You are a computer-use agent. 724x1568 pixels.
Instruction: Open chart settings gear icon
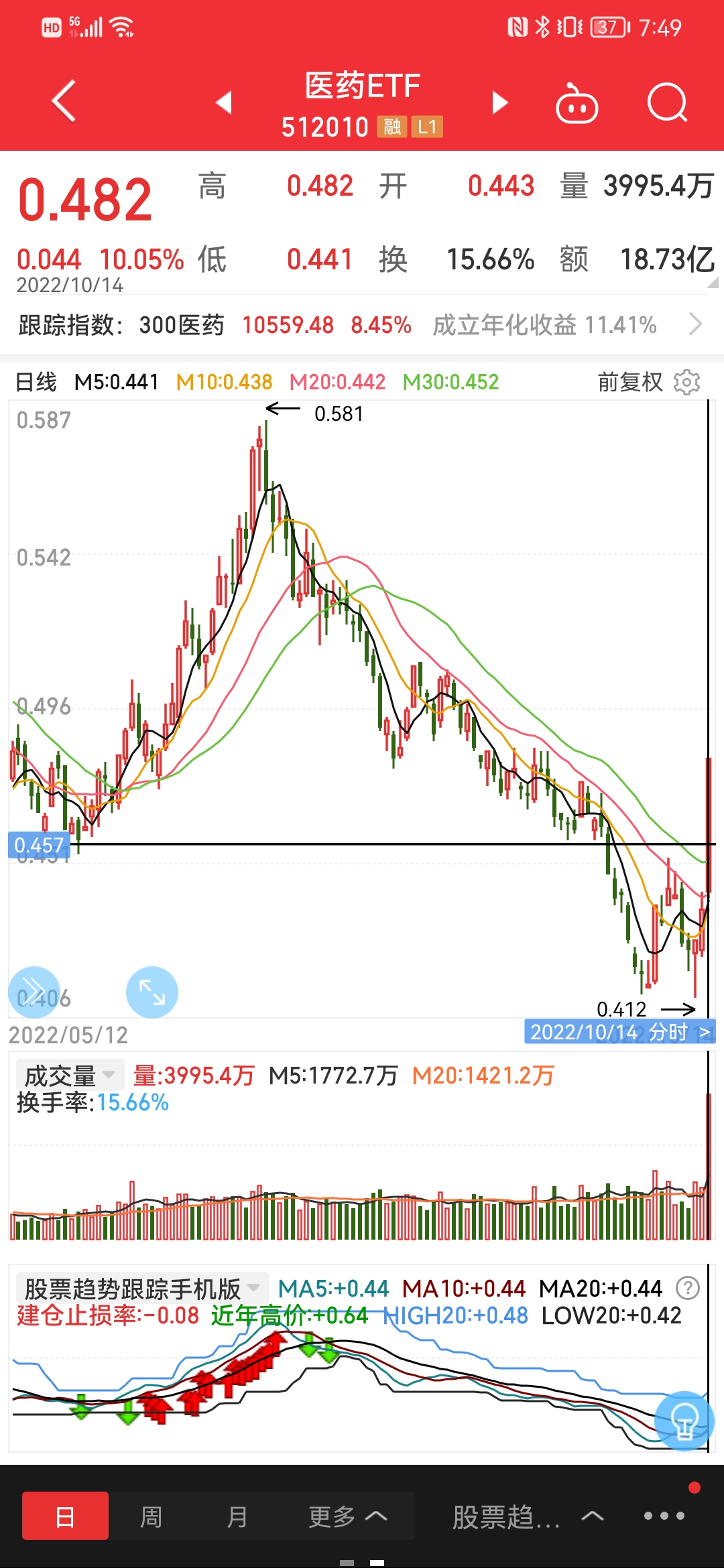click(x=686, y=382)
